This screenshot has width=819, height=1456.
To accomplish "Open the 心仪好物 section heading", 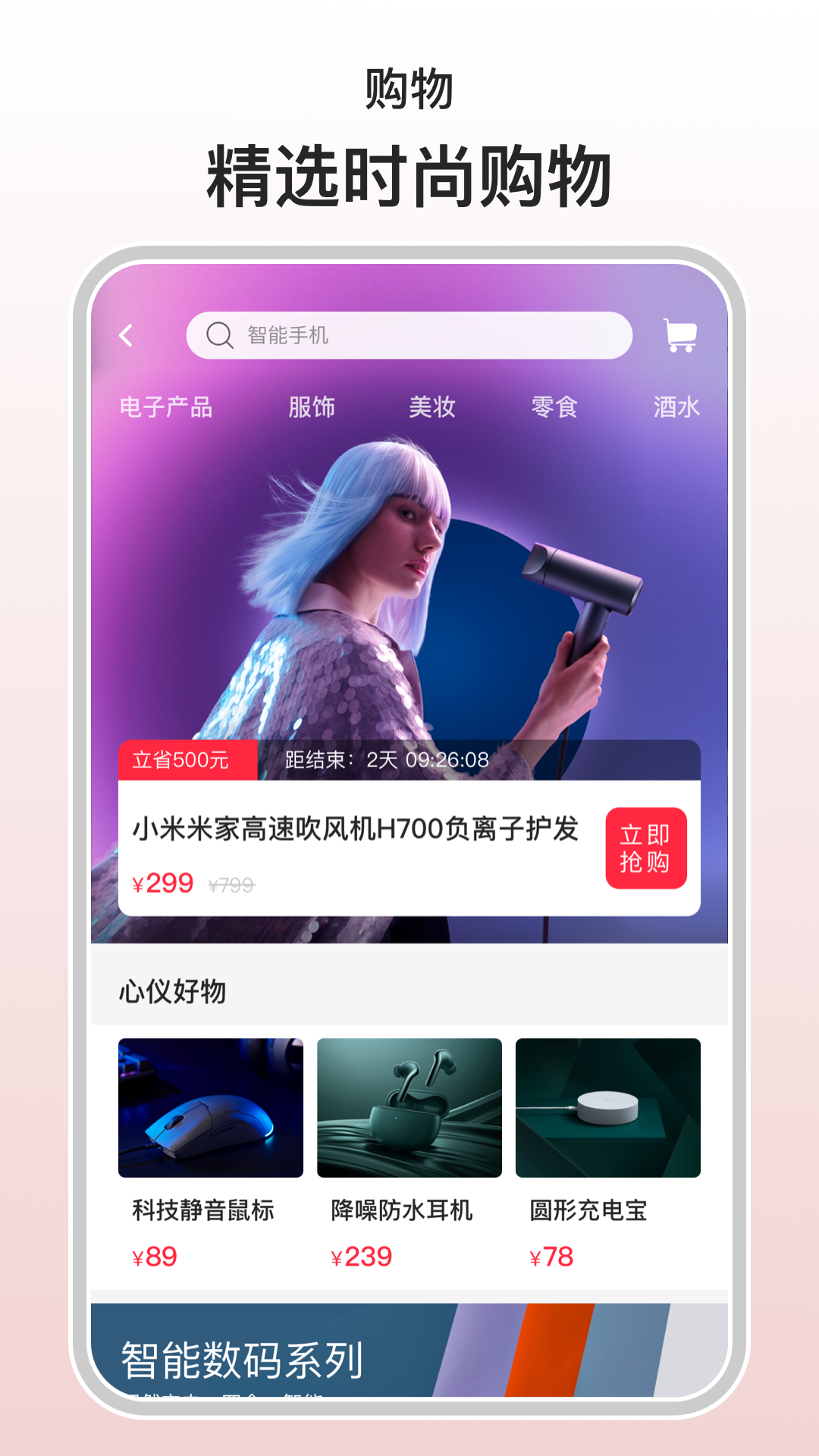I will pos(174,990).
